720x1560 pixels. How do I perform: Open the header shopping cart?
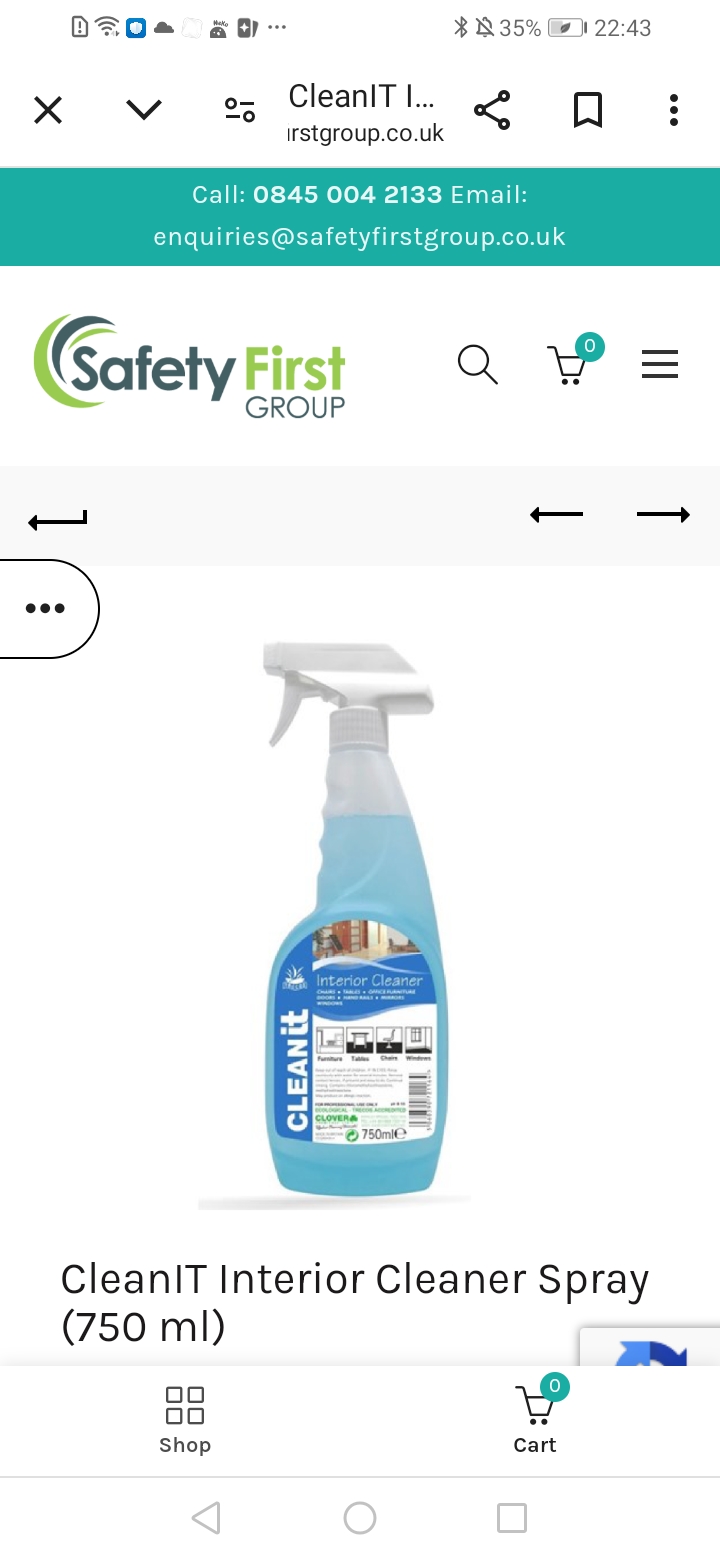pos(568,365)
